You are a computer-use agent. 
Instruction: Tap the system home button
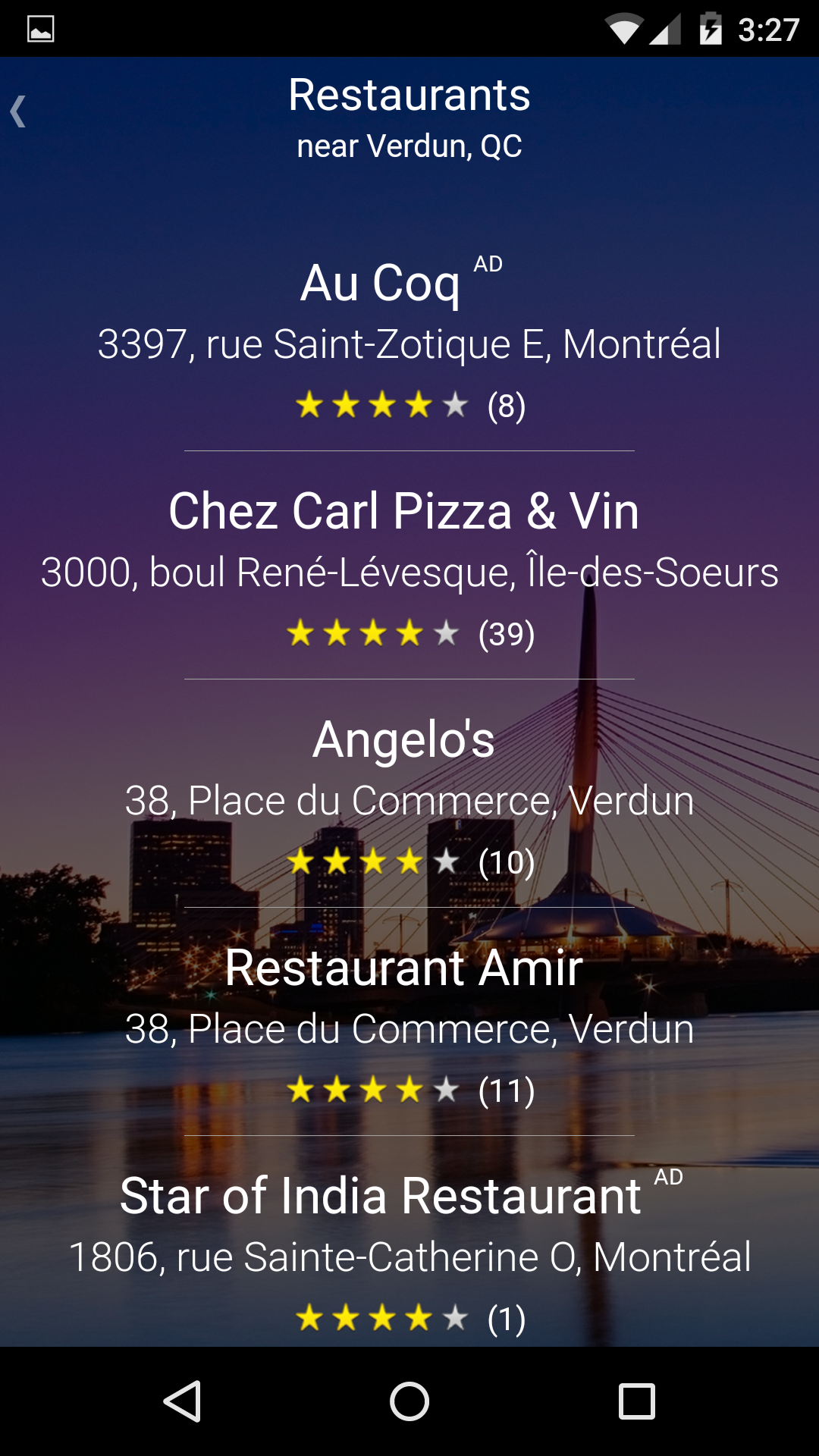pyautogui.click(x=409, y=1401)
